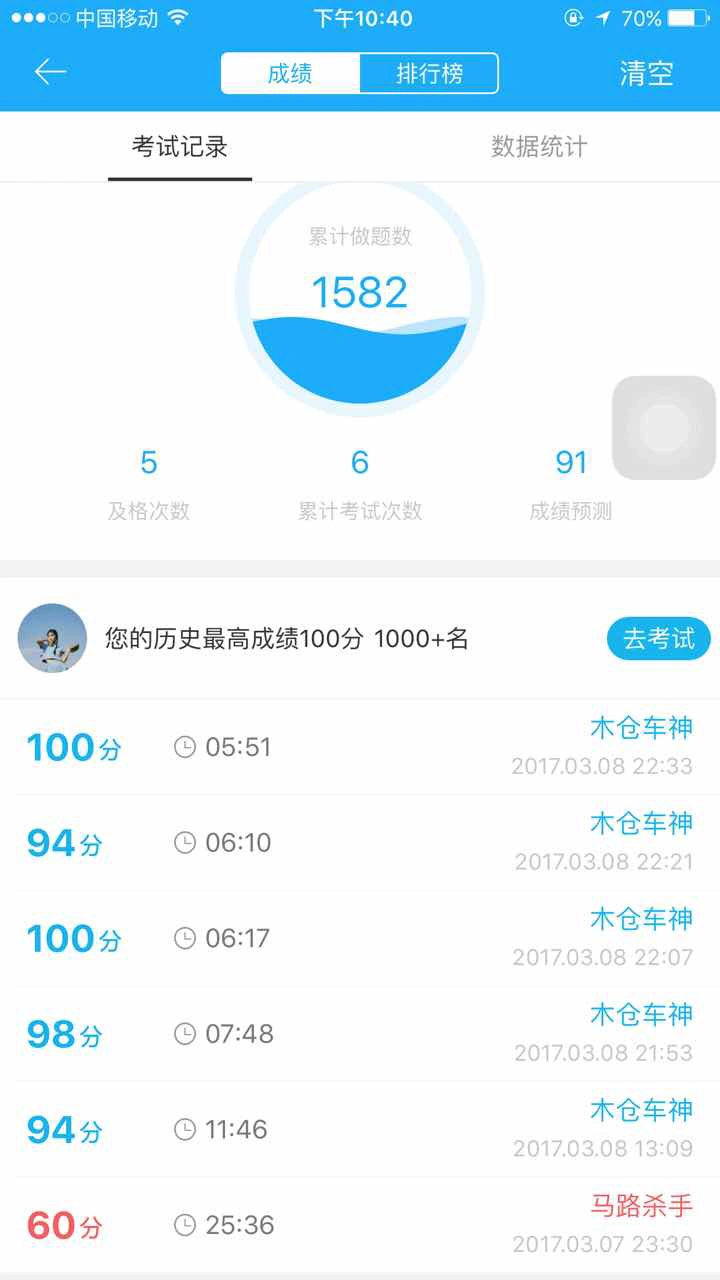The height and width of the screenshot is (1280, 720).
Task: Switch to the 数据统计 tab
Action: point(539,147)
